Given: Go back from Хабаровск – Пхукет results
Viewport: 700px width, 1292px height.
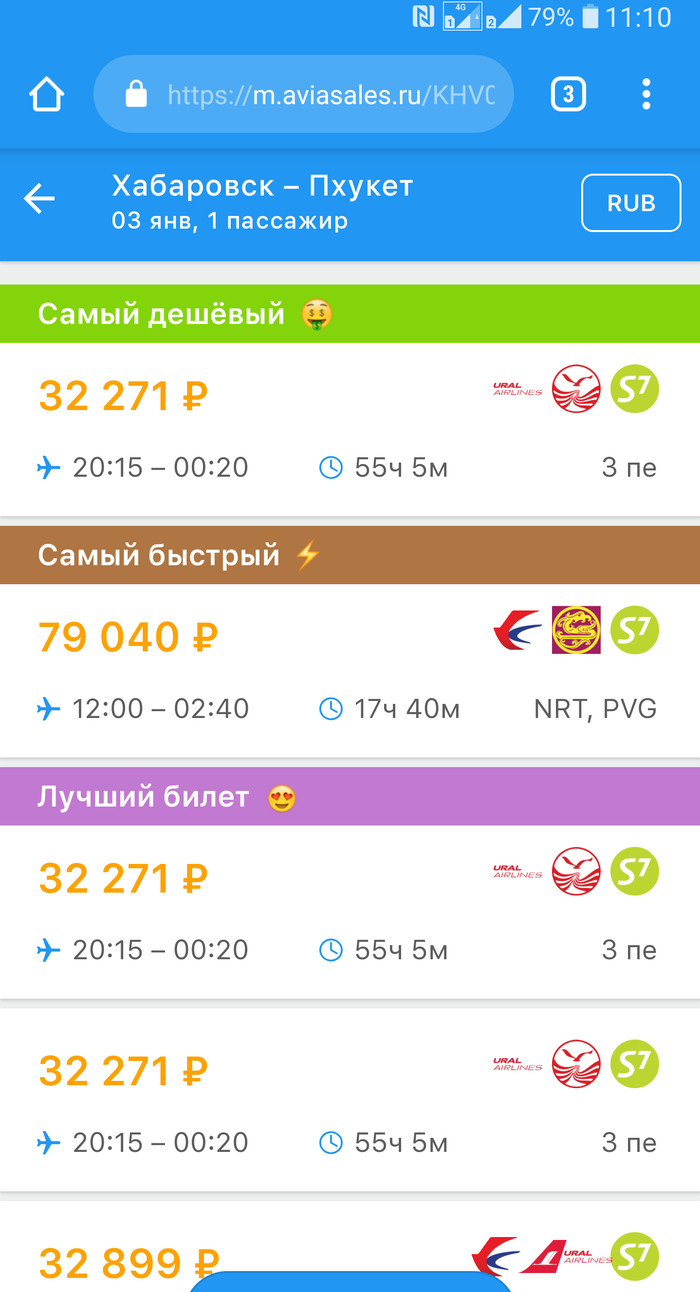Looking at the screenshot, I should tap(40, 199).
